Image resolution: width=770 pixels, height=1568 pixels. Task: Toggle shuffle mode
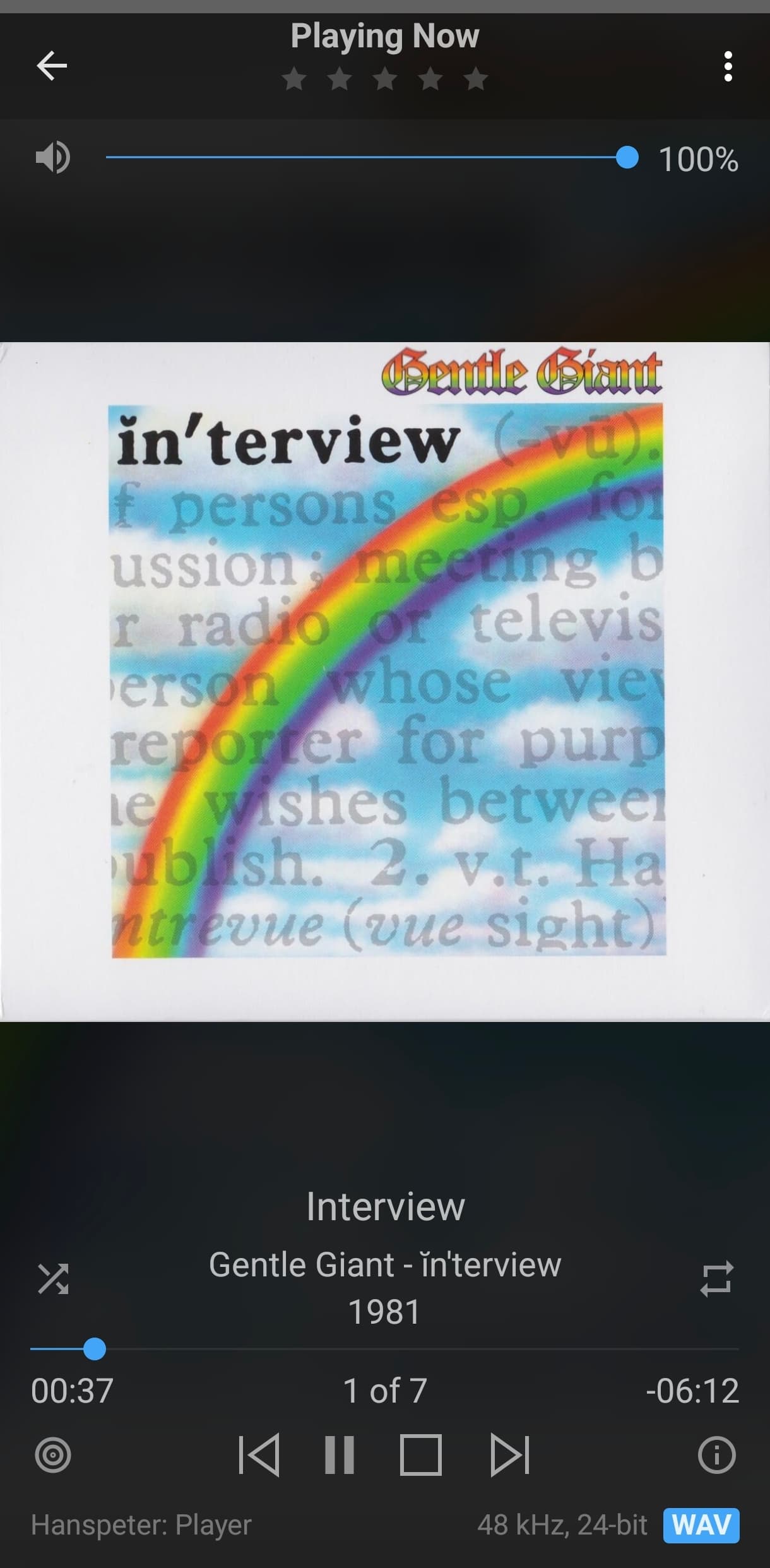53,1279
